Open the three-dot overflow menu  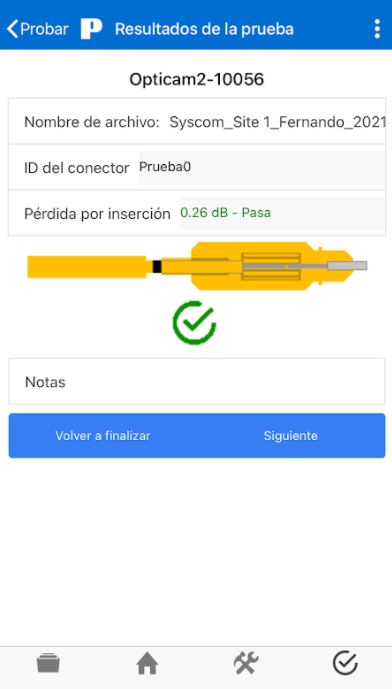pos(377,29)
